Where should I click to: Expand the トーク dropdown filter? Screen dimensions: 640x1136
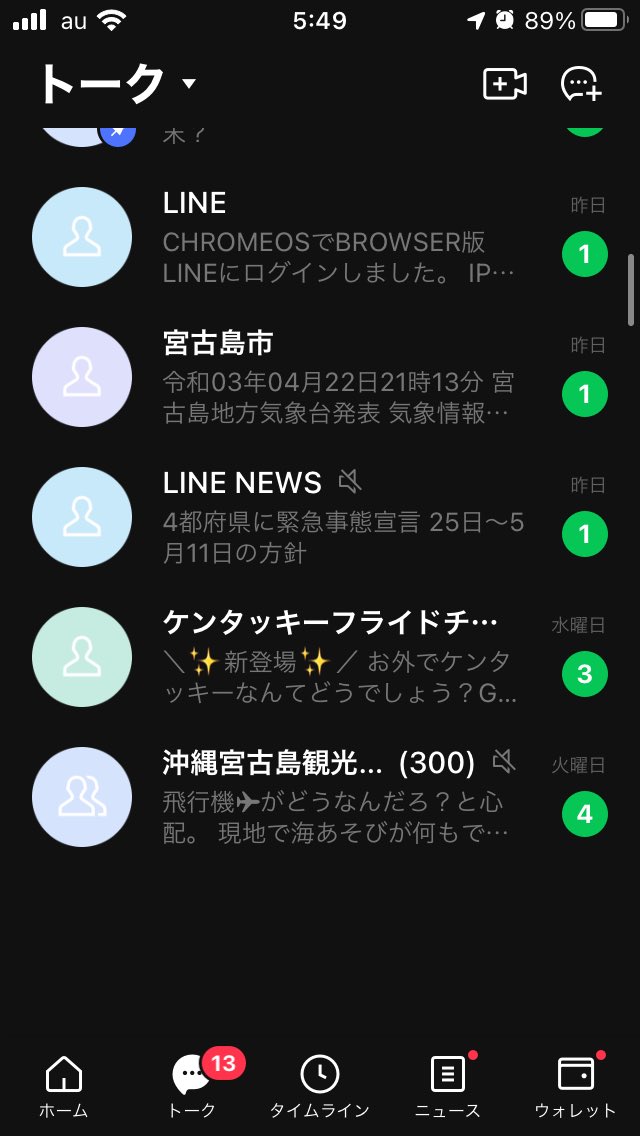click(117, 84)
